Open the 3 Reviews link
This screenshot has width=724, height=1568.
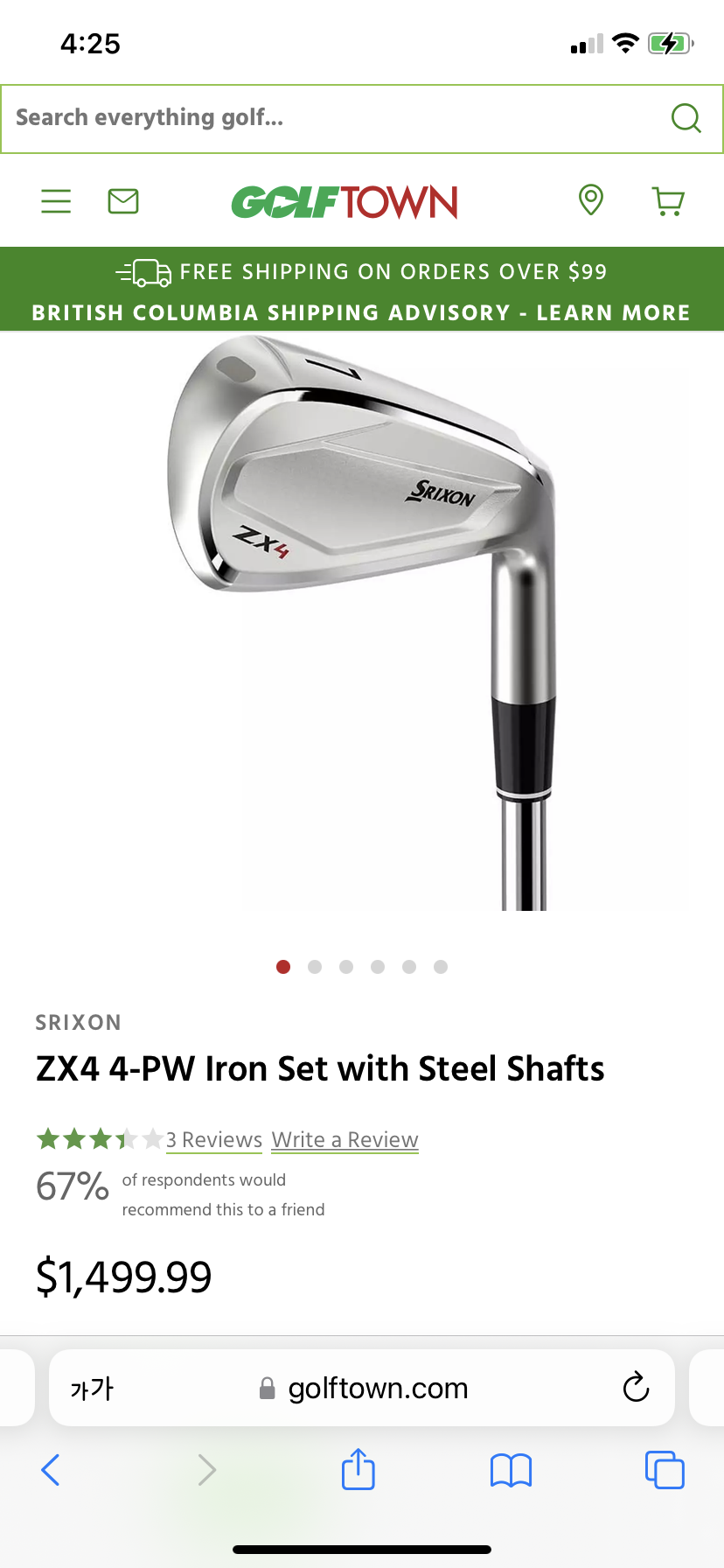pyautogui.click(x=214, y=1140)
